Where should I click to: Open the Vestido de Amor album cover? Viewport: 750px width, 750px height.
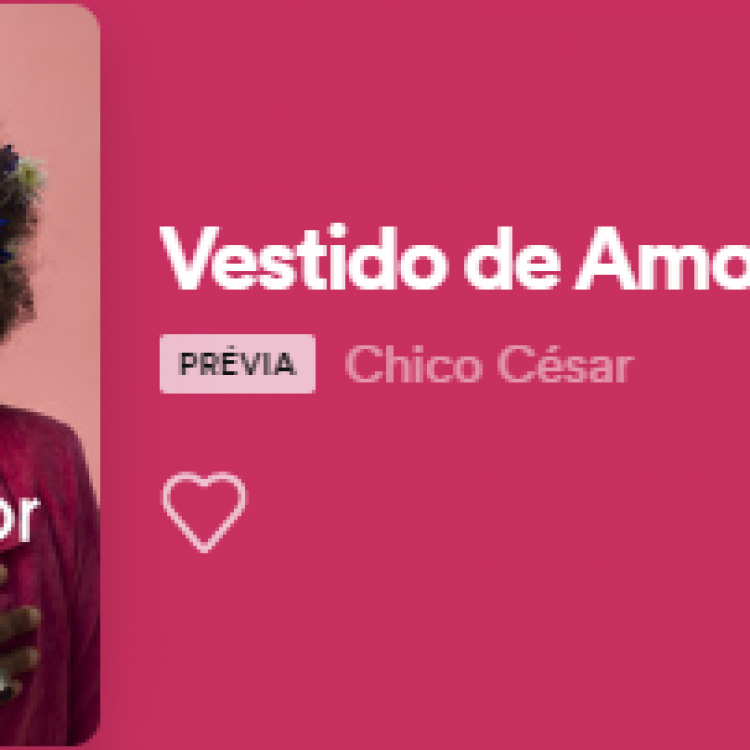coord(48,375)
